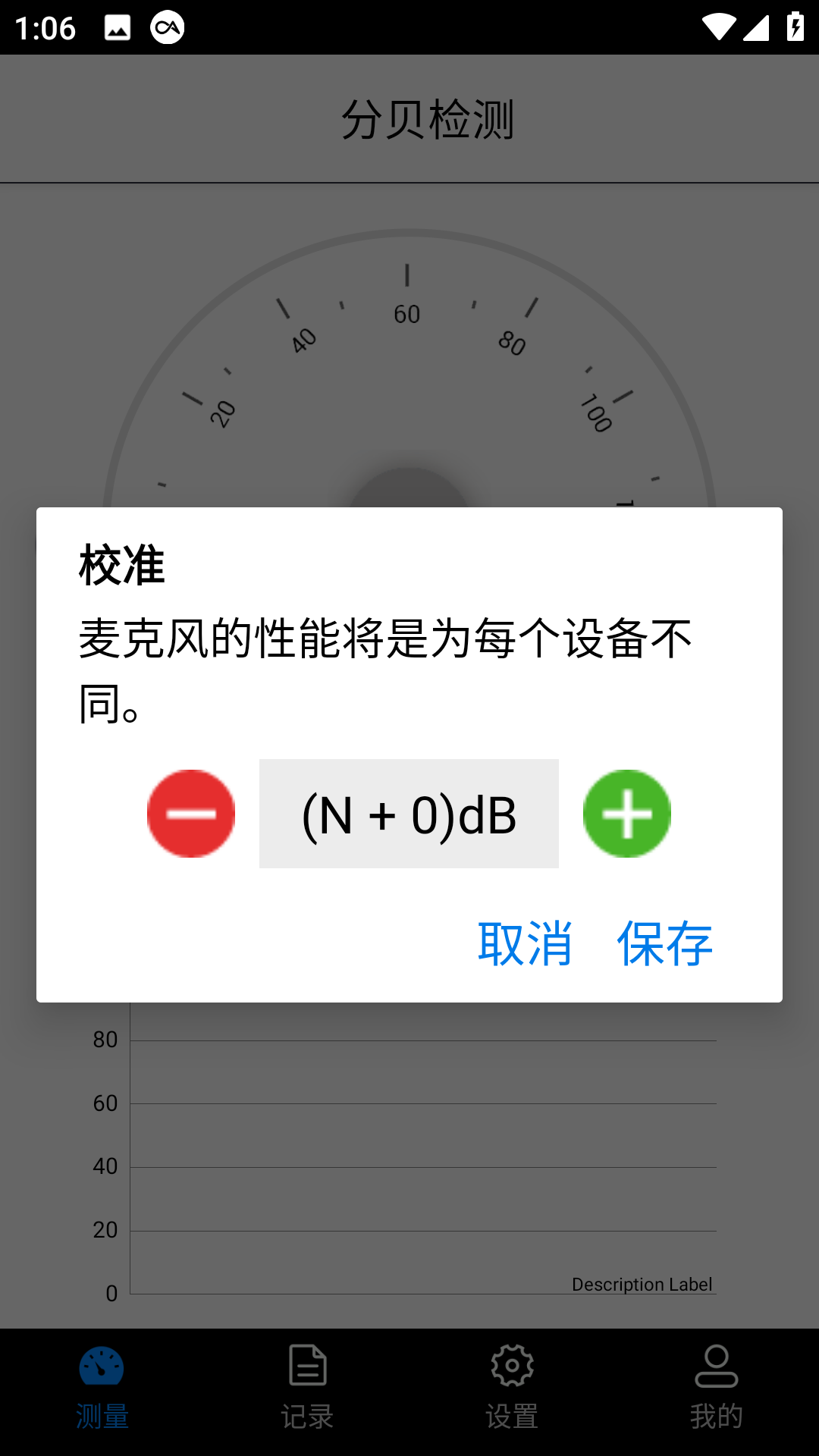
Task: Tap the green plus calibration button
Action: (x=627, y=813)
